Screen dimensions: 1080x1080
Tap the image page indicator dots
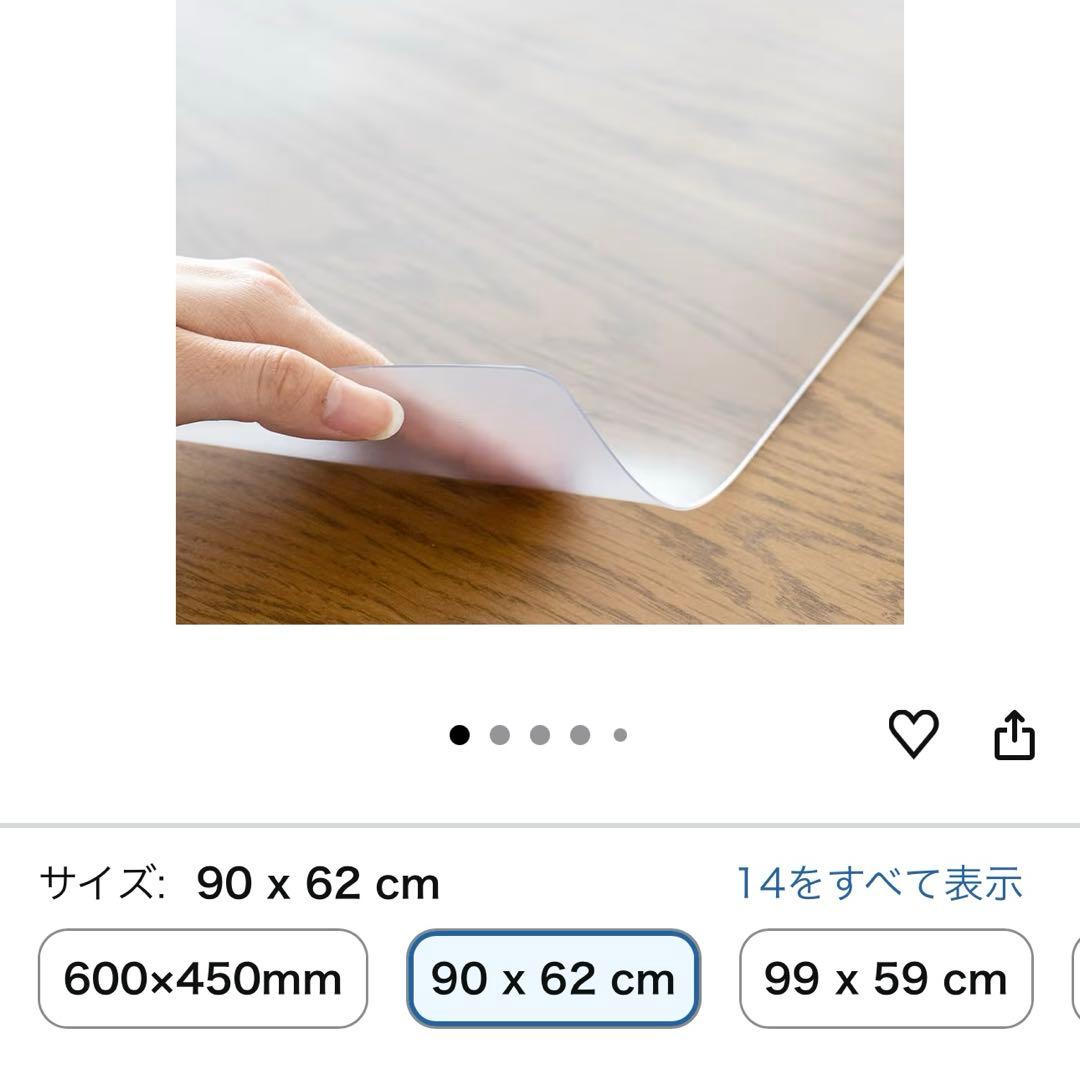540,736
